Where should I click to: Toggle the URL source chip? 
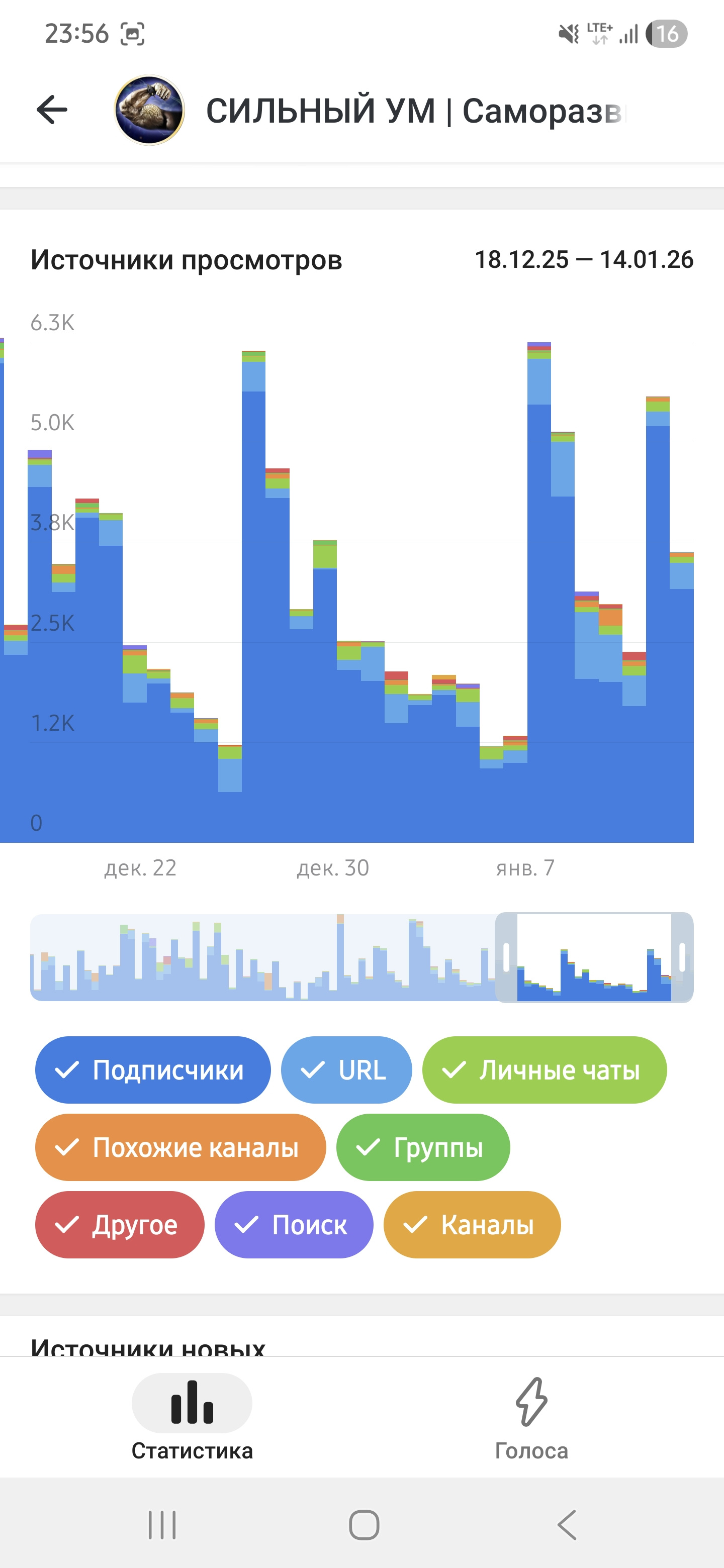[346, 1069]
